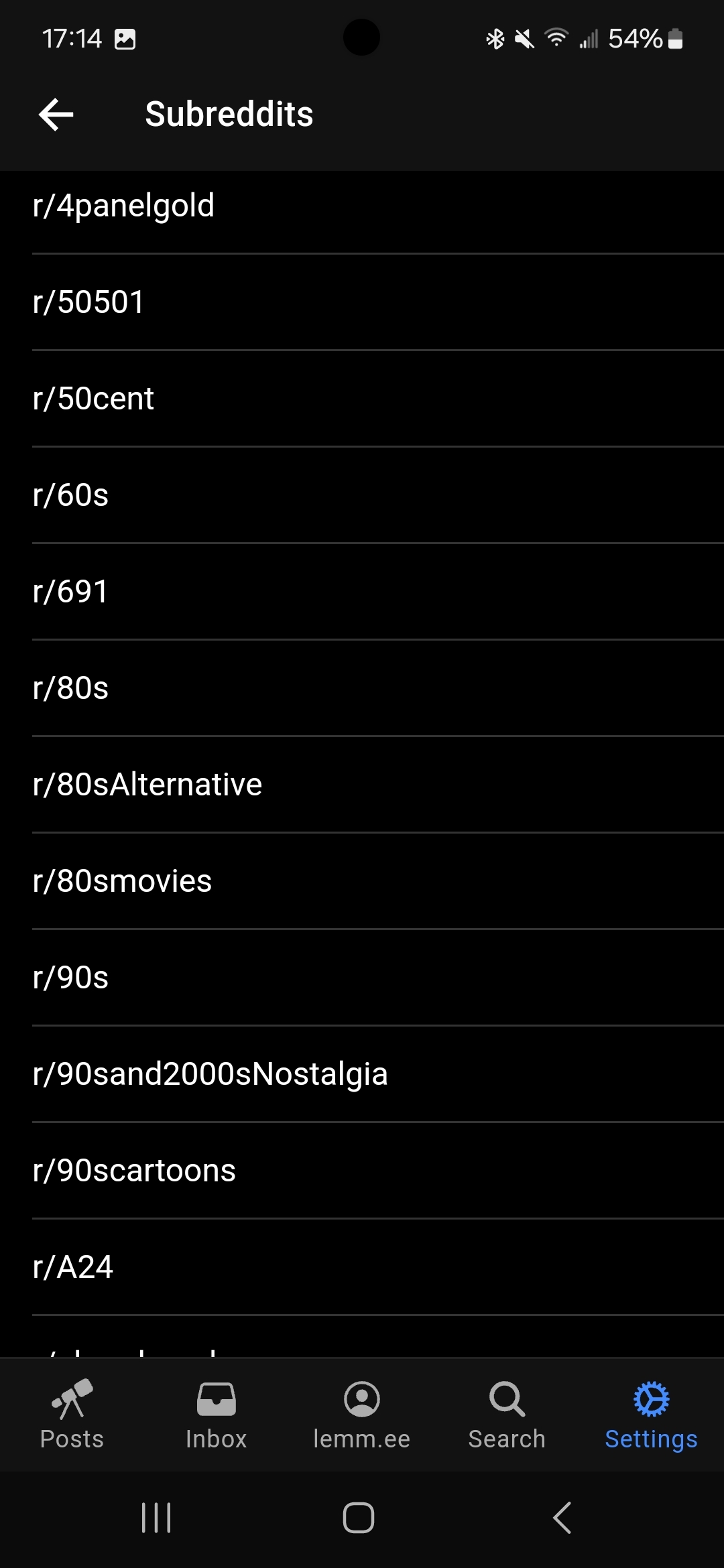Open r/90sand2000sNostalgia
Viewport: 724px width, 1568px height.
coord(362,1074)
